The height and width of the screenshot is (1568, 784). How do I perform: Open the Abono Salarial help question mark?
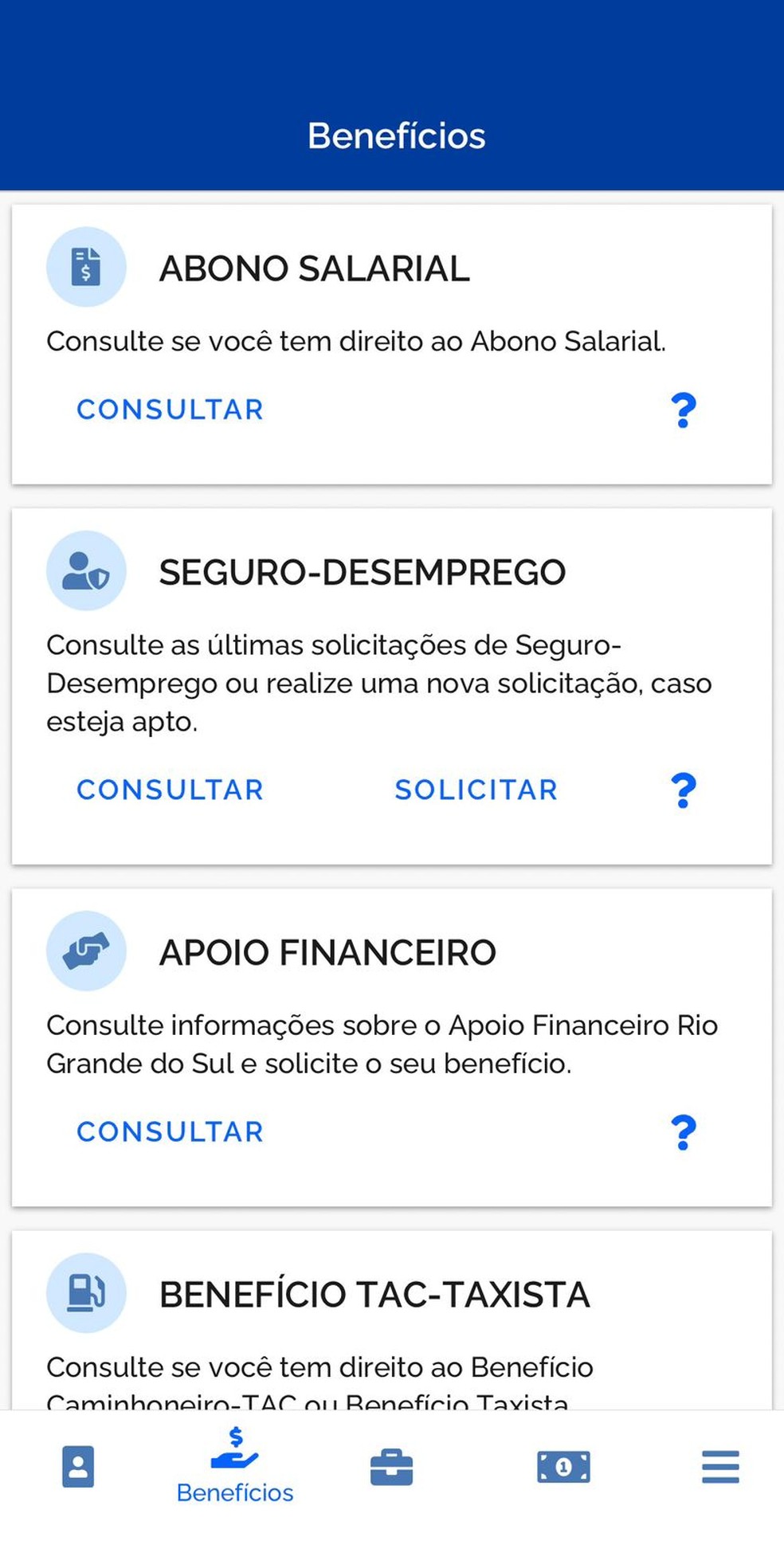tap(684, 410)
